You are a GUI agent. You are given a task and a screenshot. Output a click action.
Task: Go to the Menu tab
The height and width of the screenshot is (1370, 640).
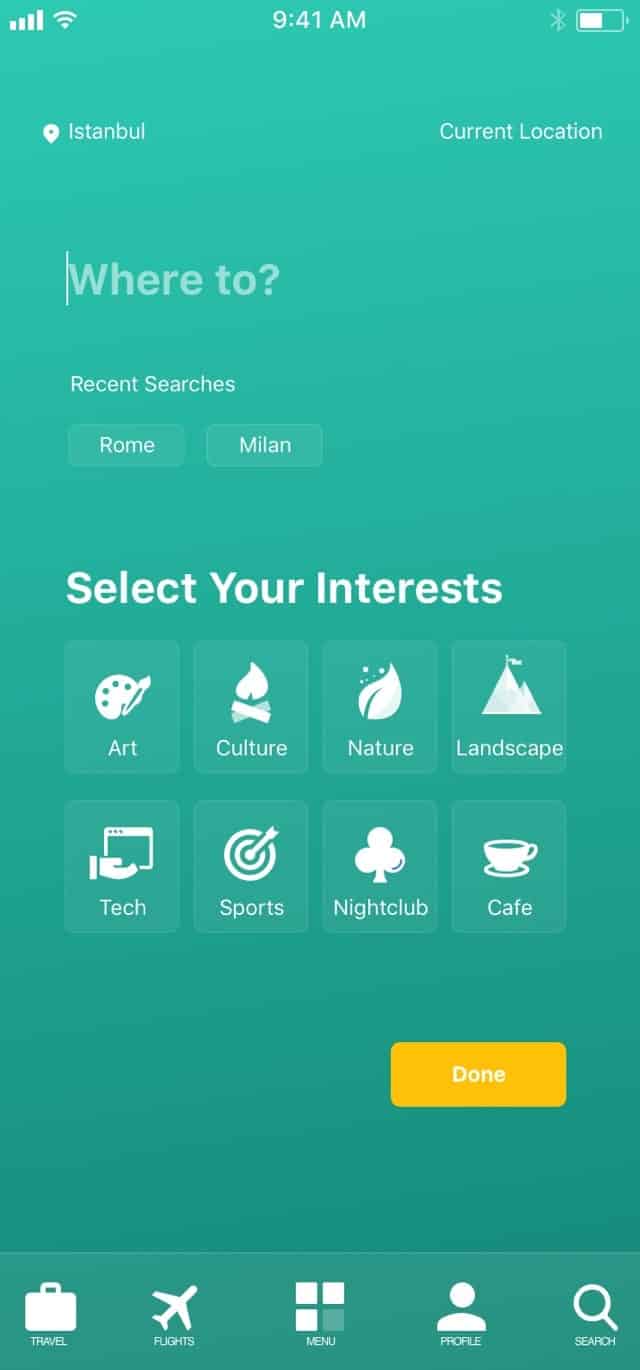(x=320, y=1314)
